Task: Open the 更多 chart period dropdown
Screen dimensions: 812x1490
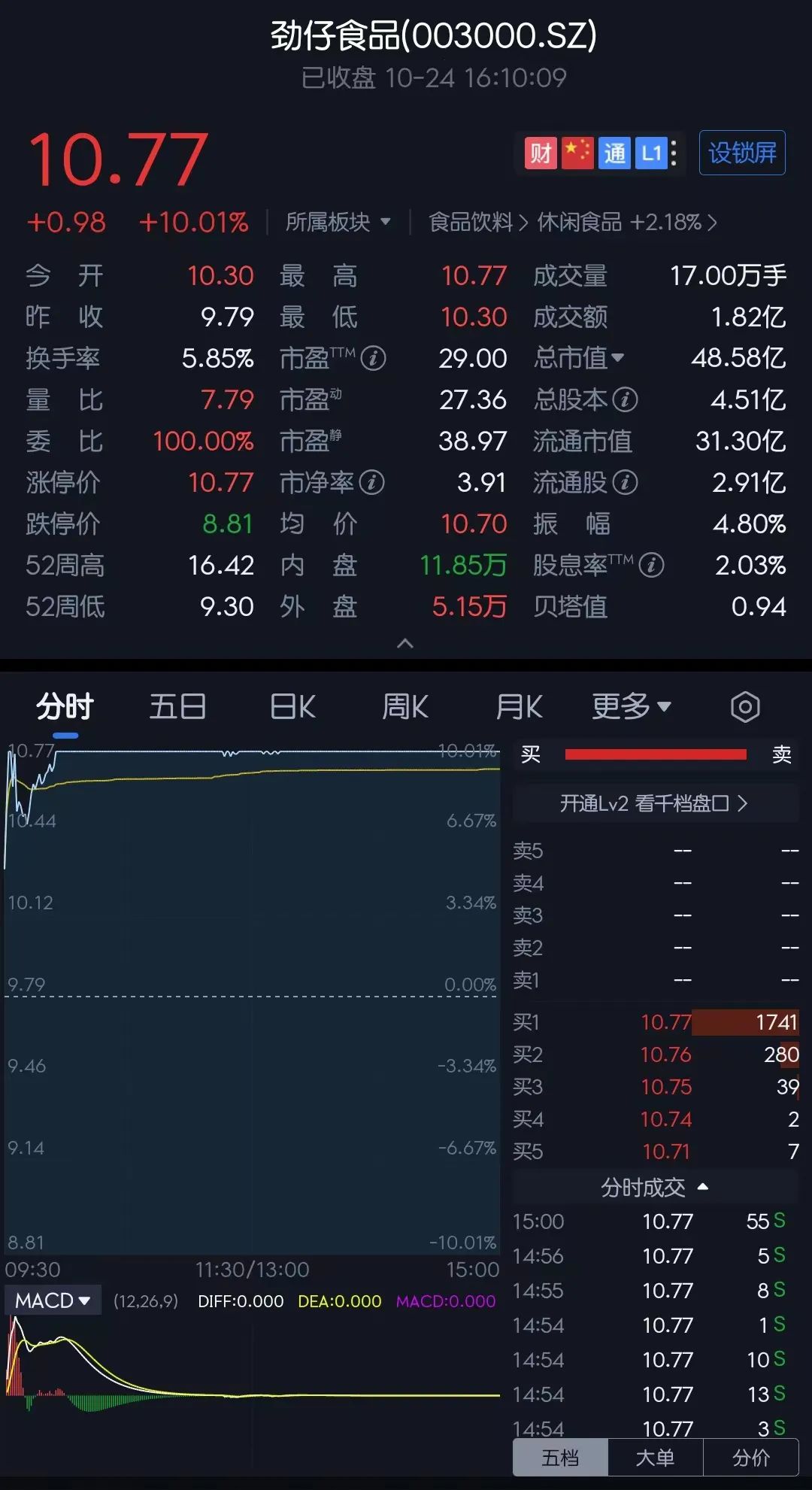Action: click(x=631, y=707)
